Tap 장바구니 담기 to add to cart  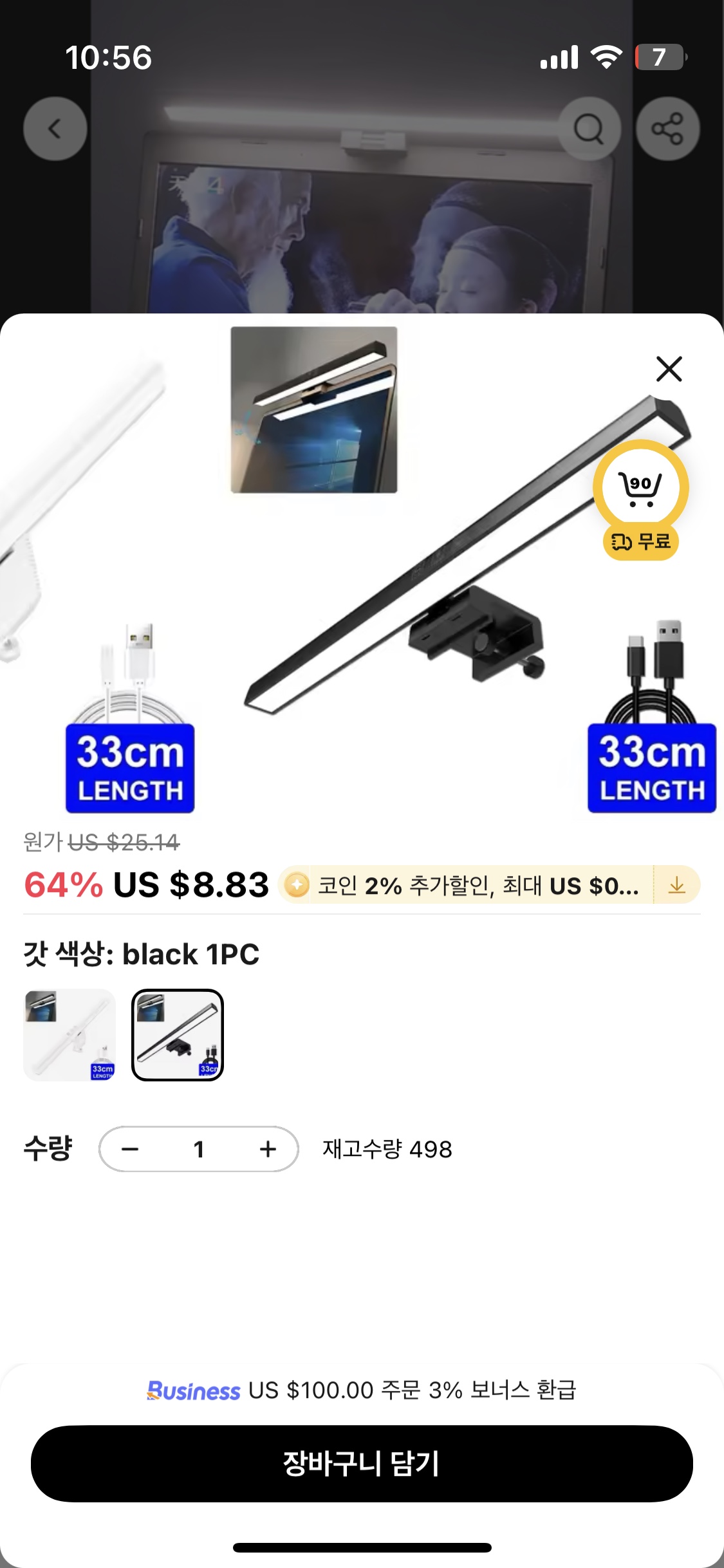coord(362,1463)
